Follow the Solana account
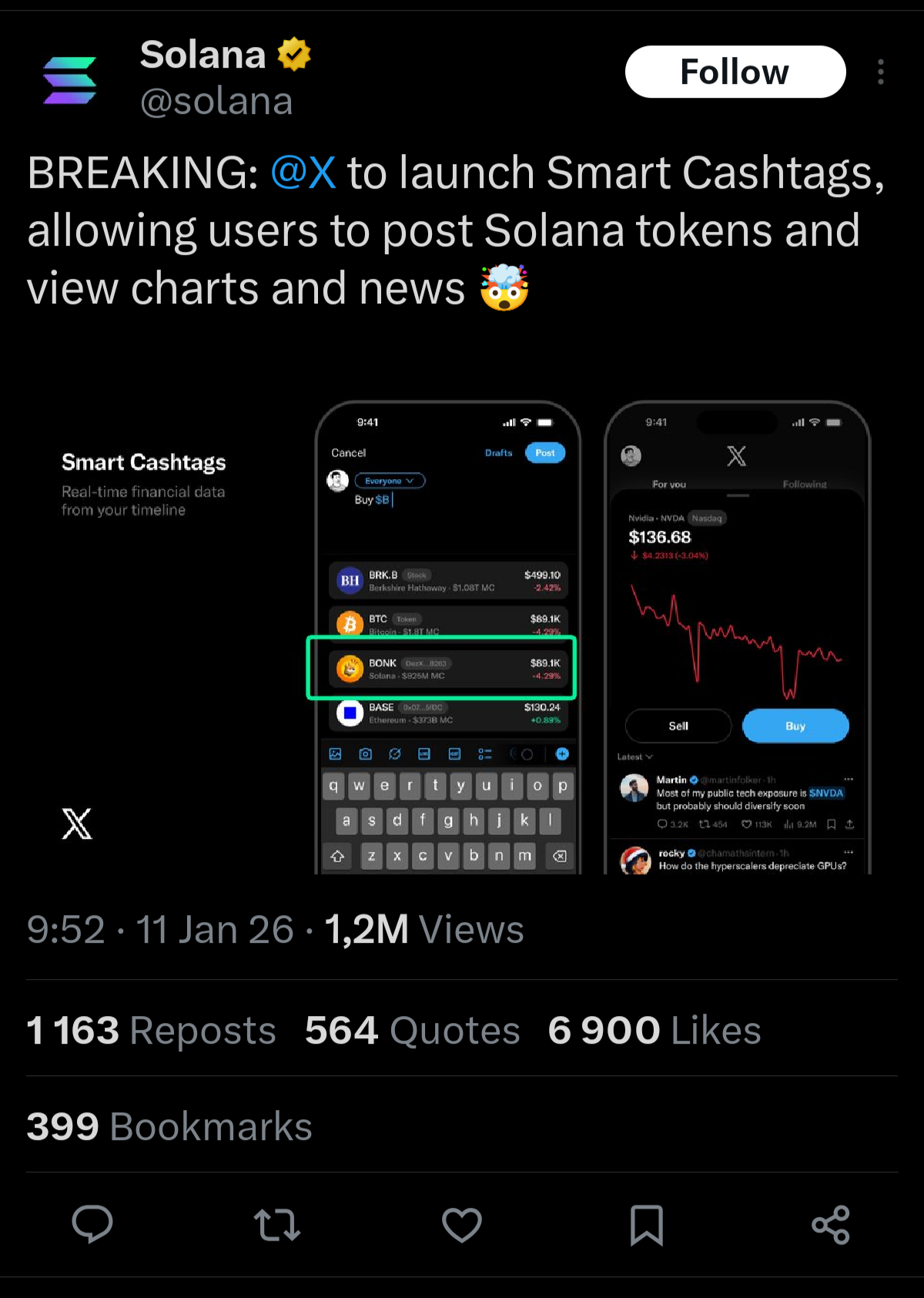This screenshot has width=924, height=1298. tap(735, 72)
